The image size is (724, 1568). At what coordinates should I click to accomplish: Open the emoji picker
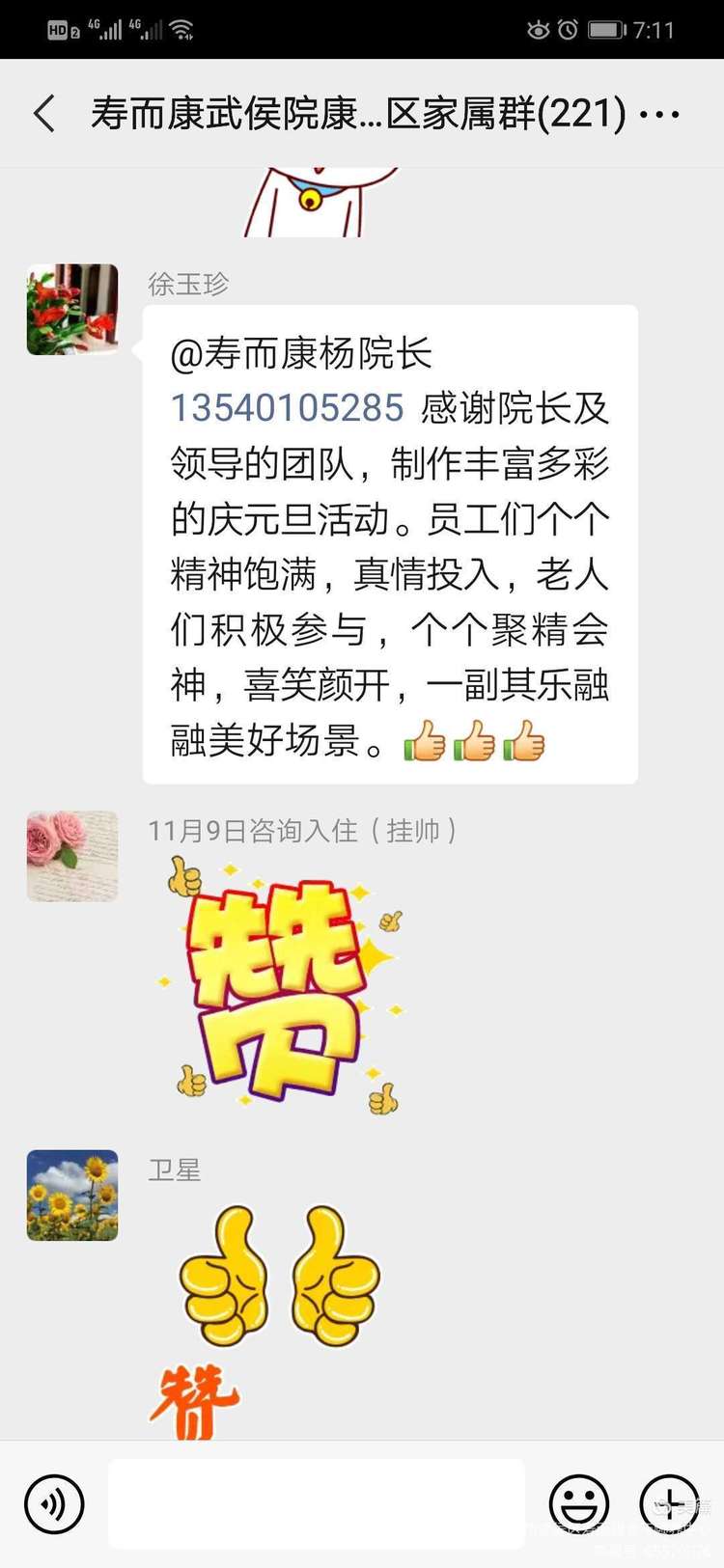pos(579,1503)
